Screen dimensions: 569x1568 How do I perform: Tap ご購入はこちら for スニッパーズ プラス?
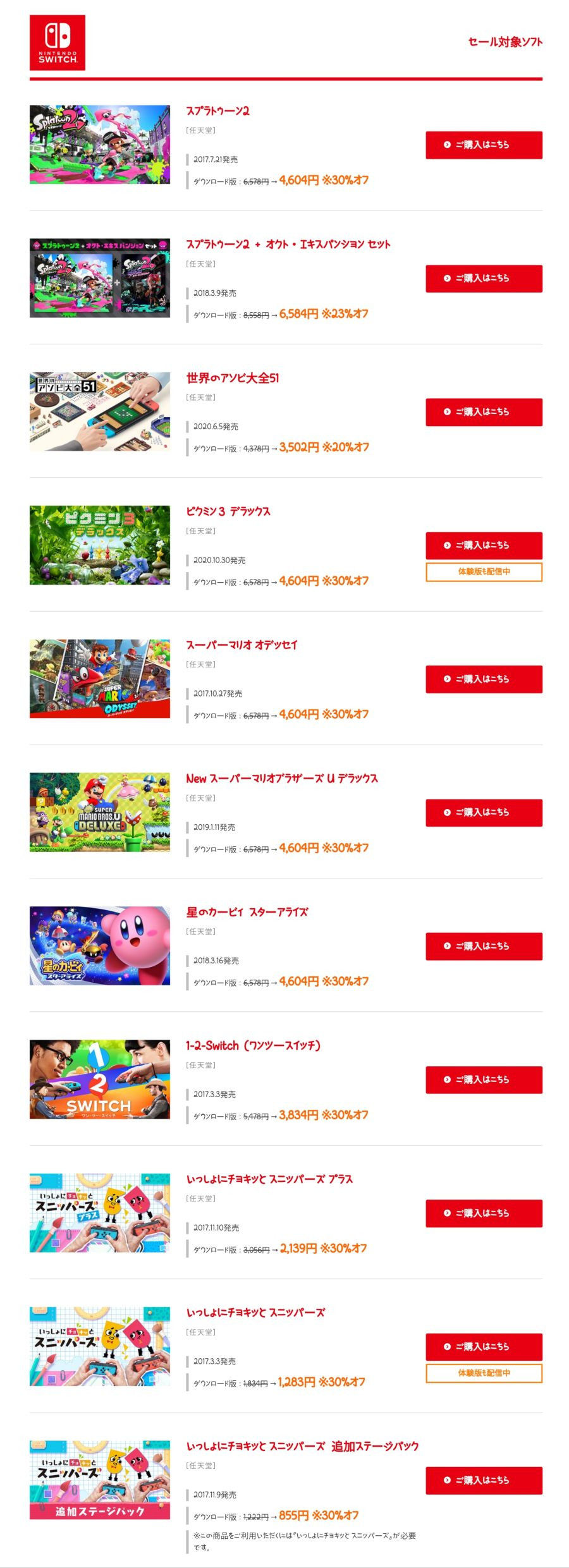(x=484, y=1213)
